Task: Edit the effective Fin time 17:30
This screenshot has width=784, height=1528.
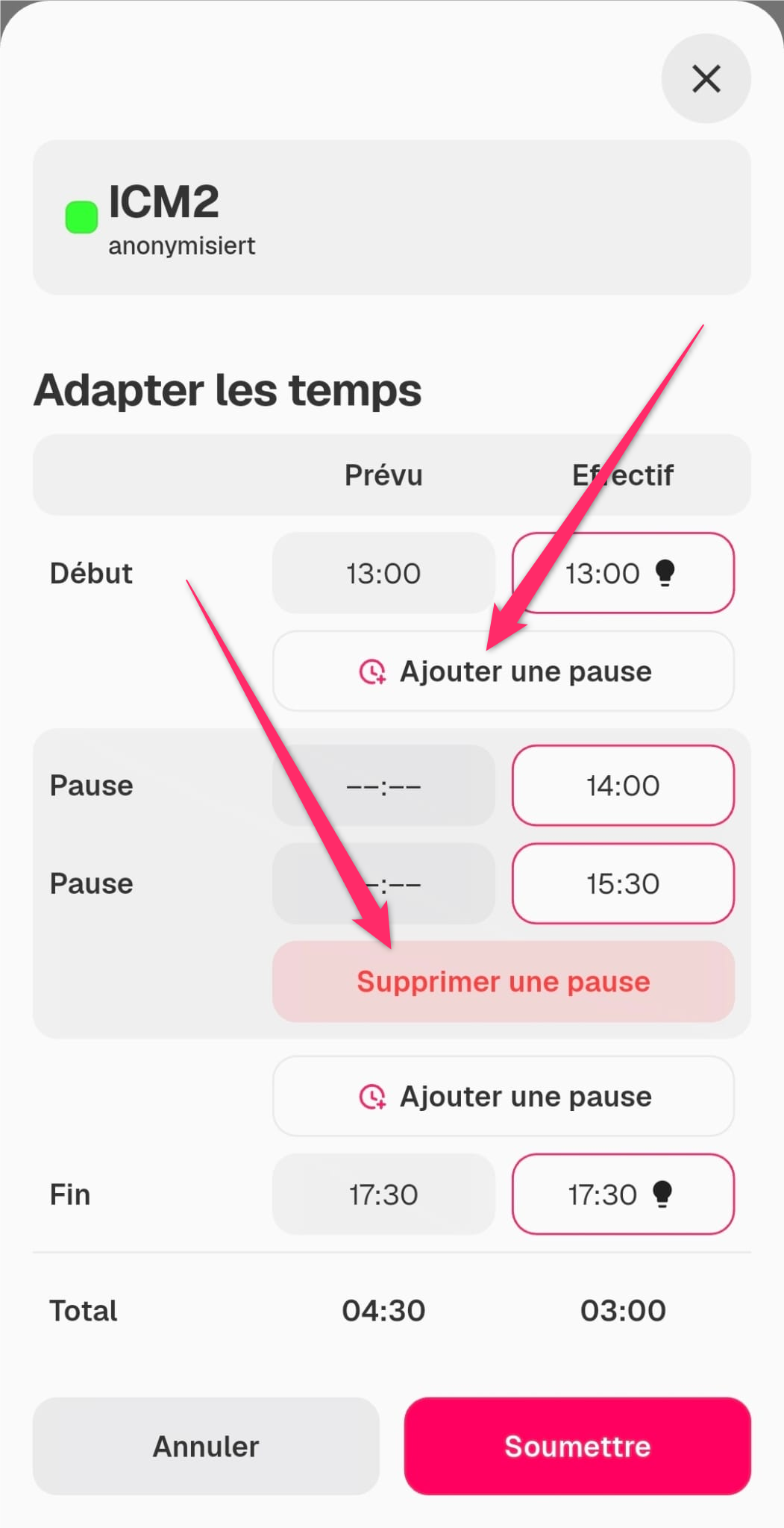Action: (x=623, y=1194)
